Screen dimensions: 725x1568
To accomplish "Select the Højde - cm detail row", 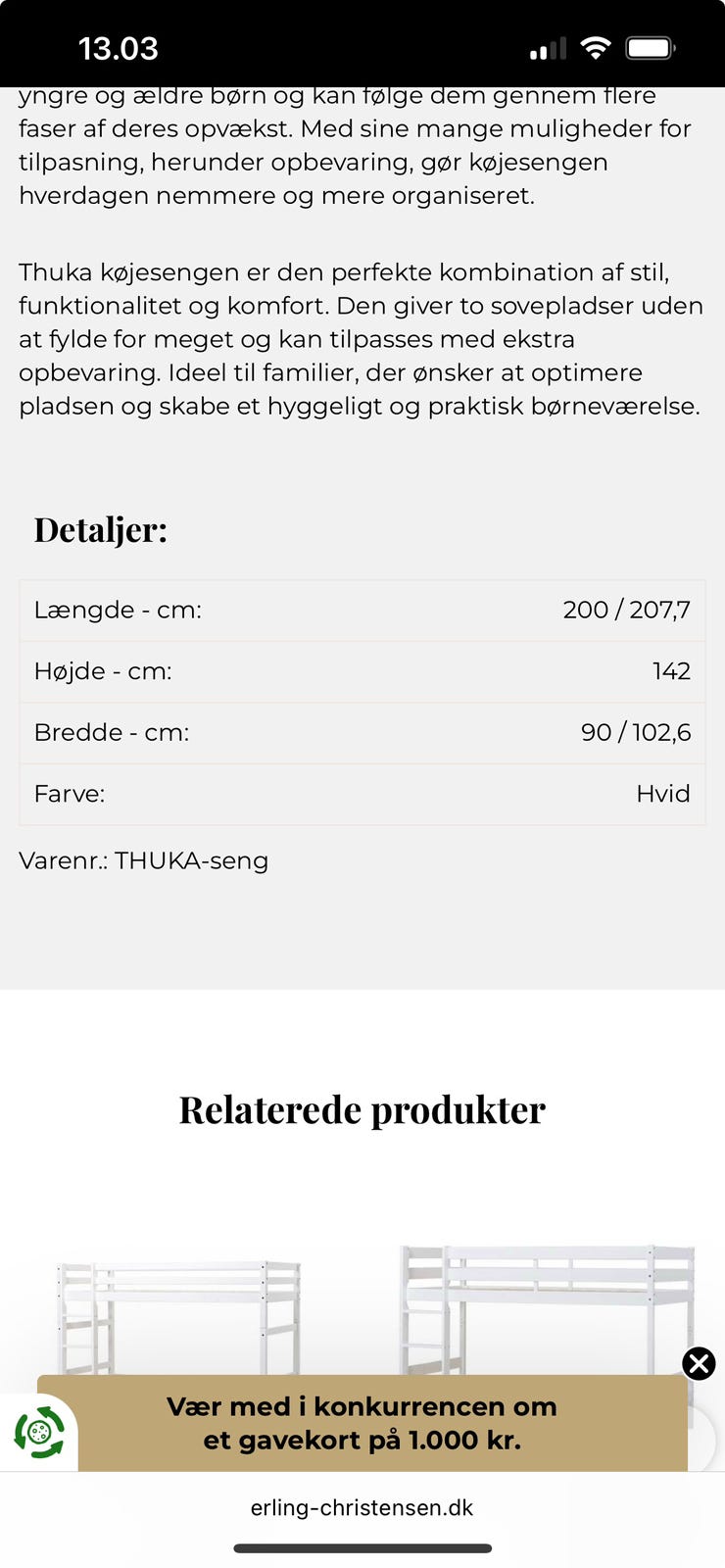I will coord(362,671).
